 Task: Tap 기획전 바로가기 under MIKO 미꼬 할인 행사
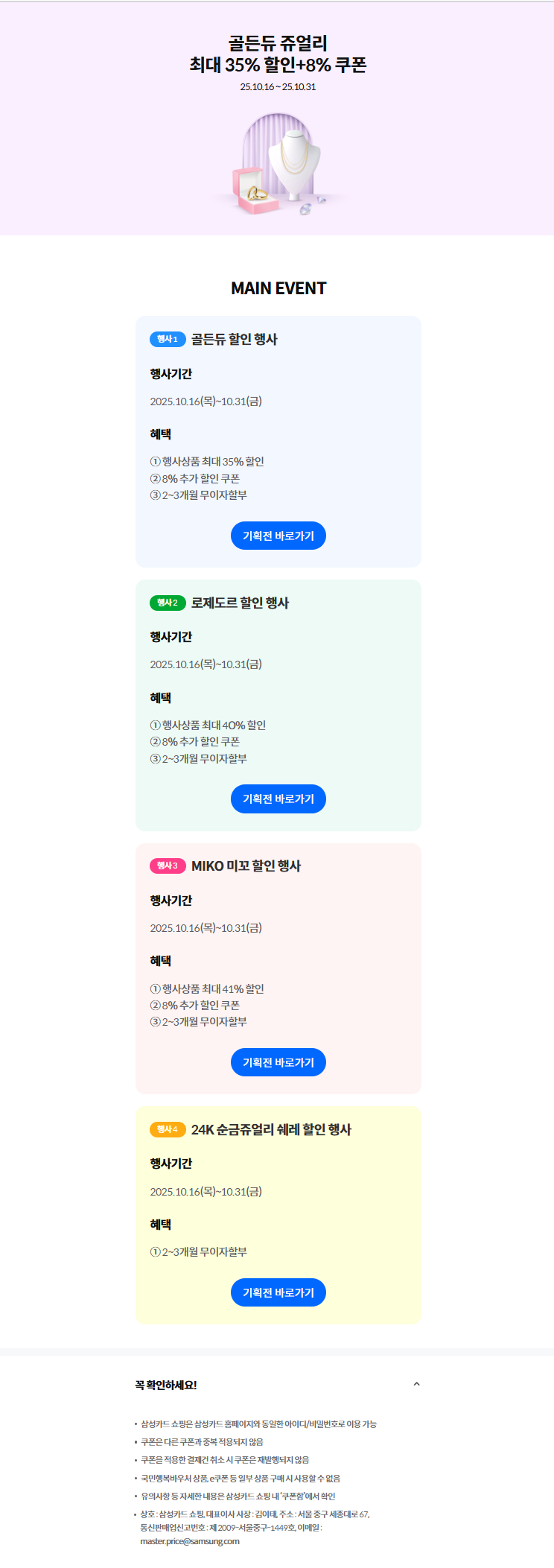(278, 1062)
